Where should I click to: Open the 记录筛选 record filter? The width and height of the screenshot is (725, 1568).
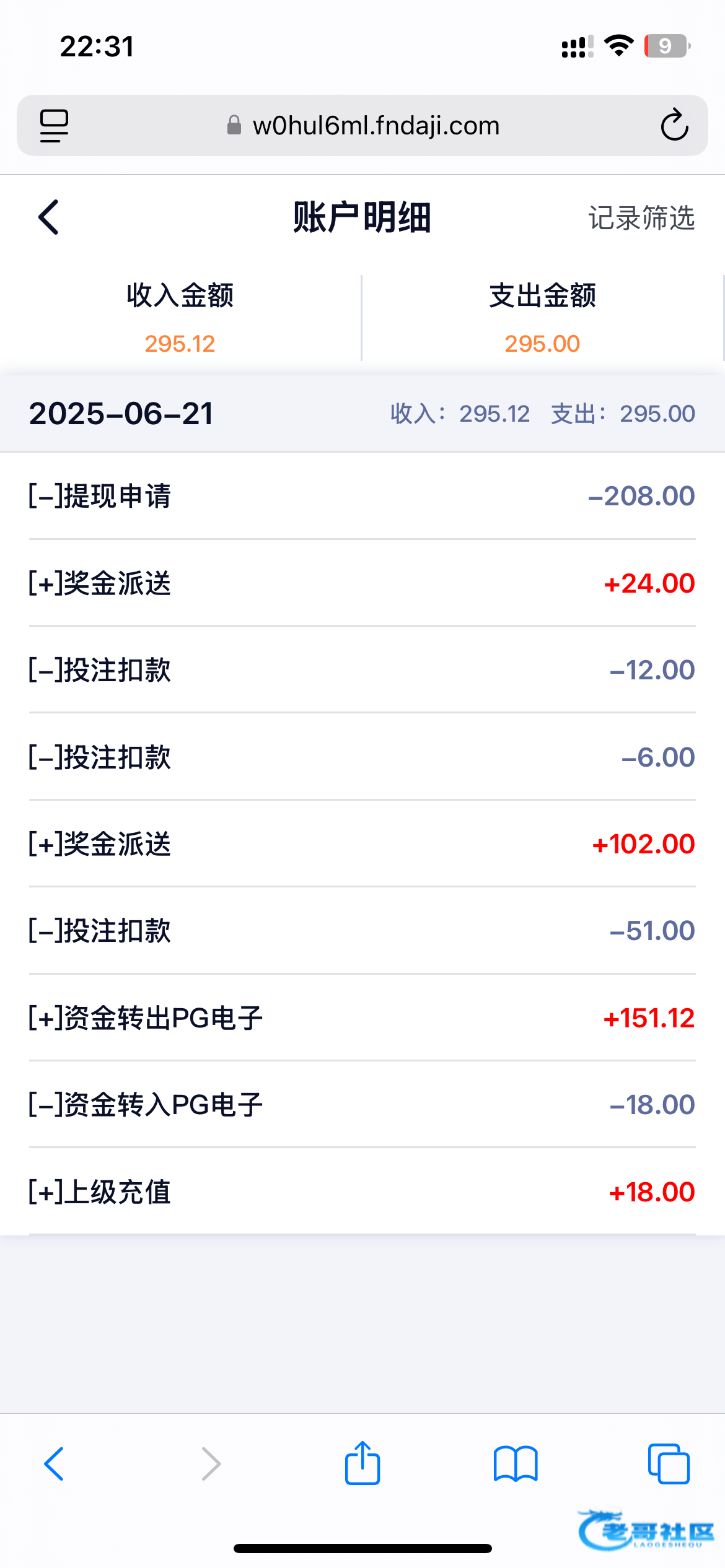[x=641, y=218]
